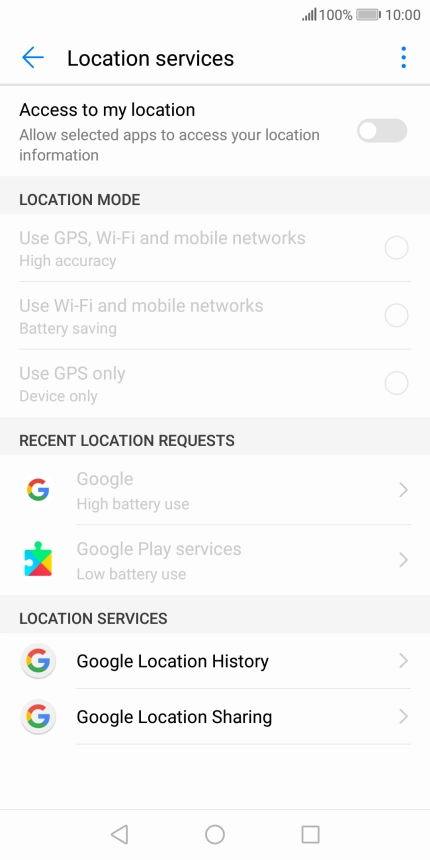Open Google Location Sharing

215,717
